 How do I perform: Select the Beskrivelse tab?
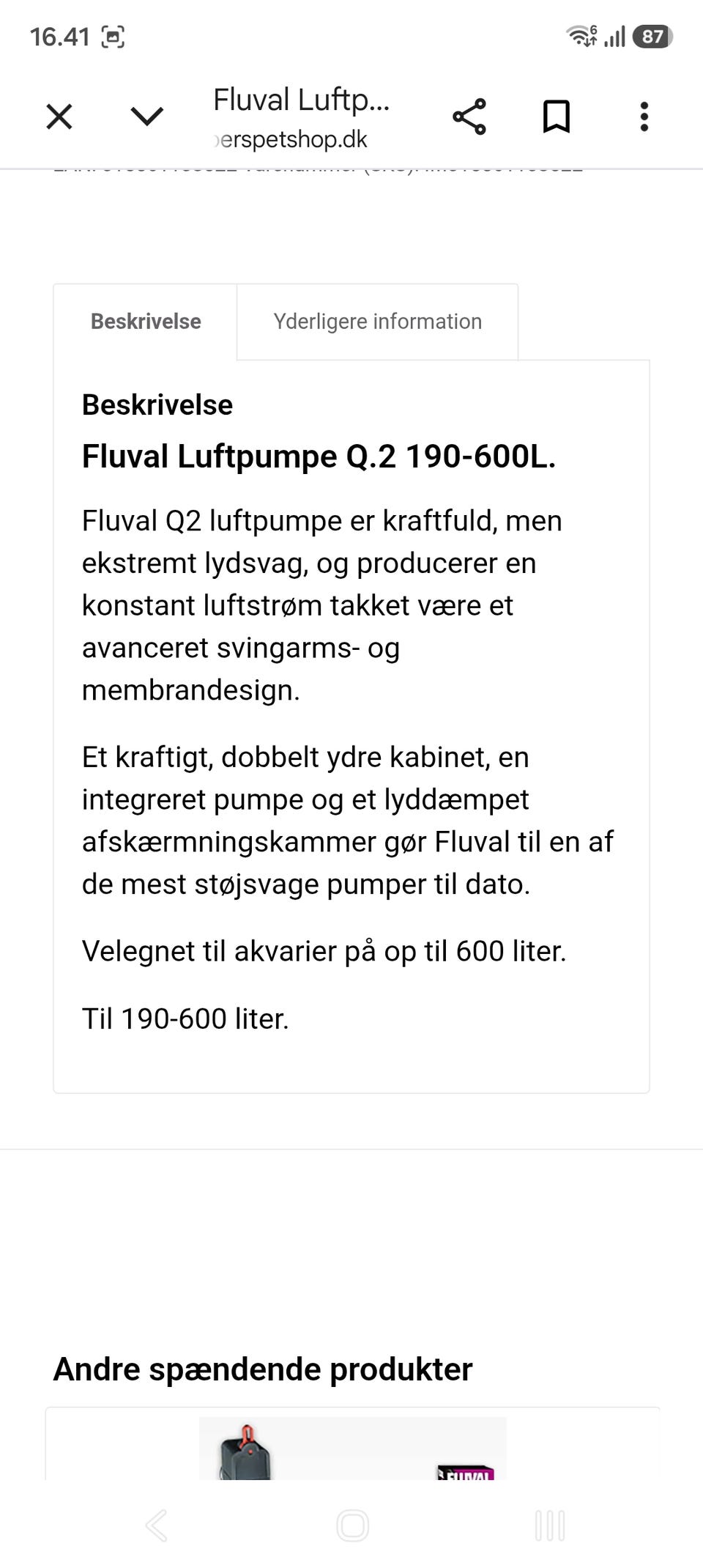tap(146, 322)
